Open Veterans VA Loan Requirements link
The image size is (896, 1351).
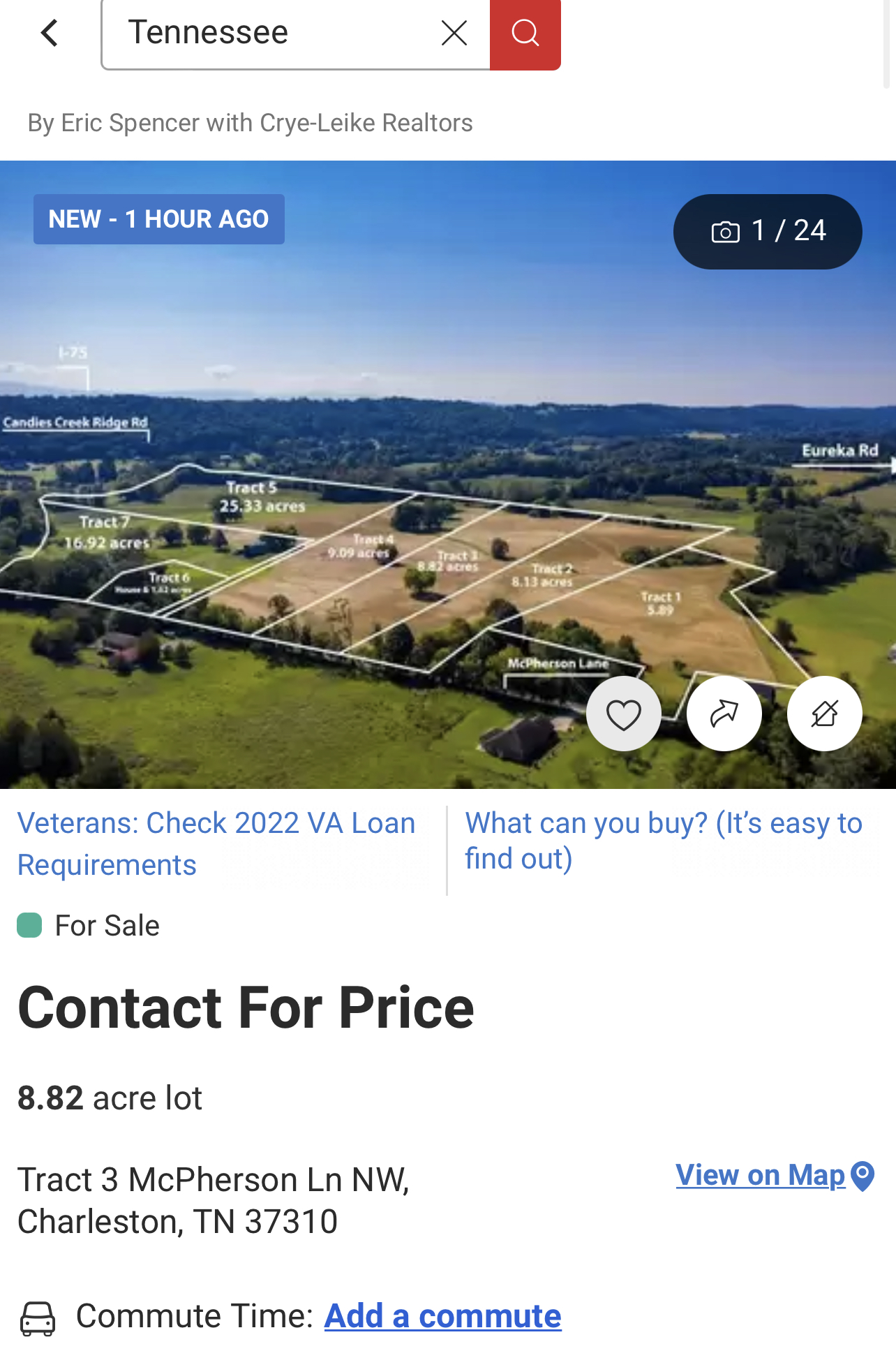point(216,843)
